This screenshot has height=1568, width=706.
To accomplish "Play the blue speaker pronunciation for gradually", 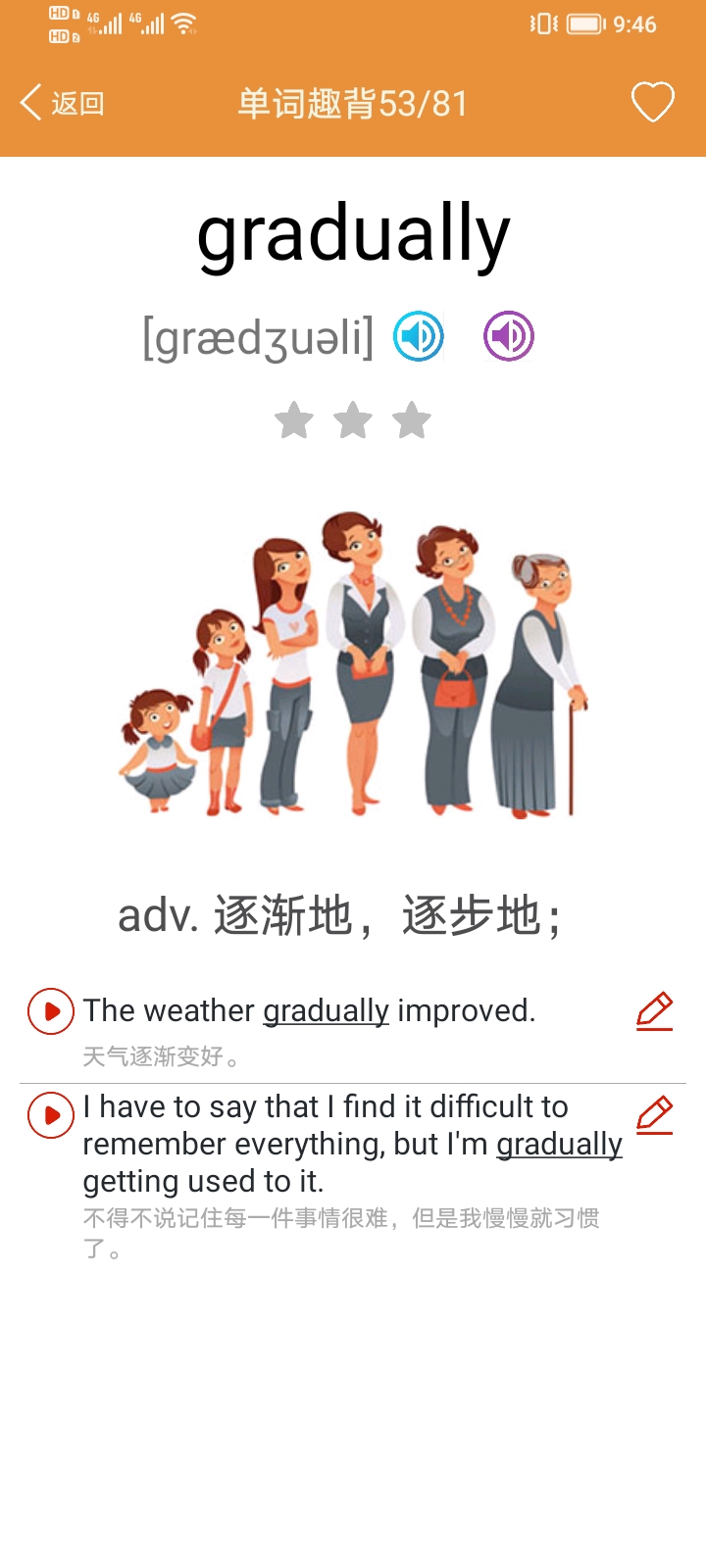I will point(417,335).
